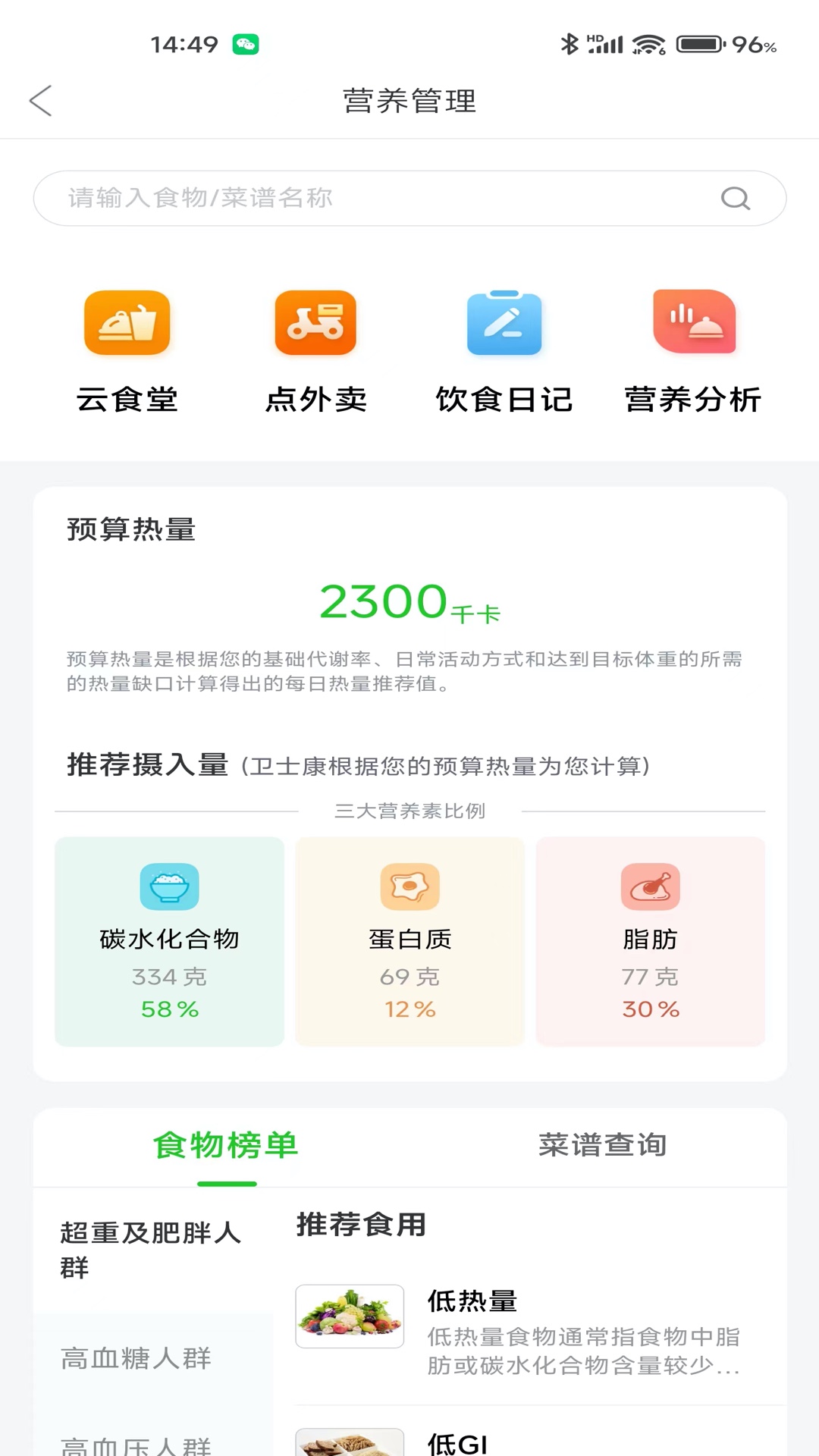Open the 营养分析 nutrition analysis icon

click(693, 322)
